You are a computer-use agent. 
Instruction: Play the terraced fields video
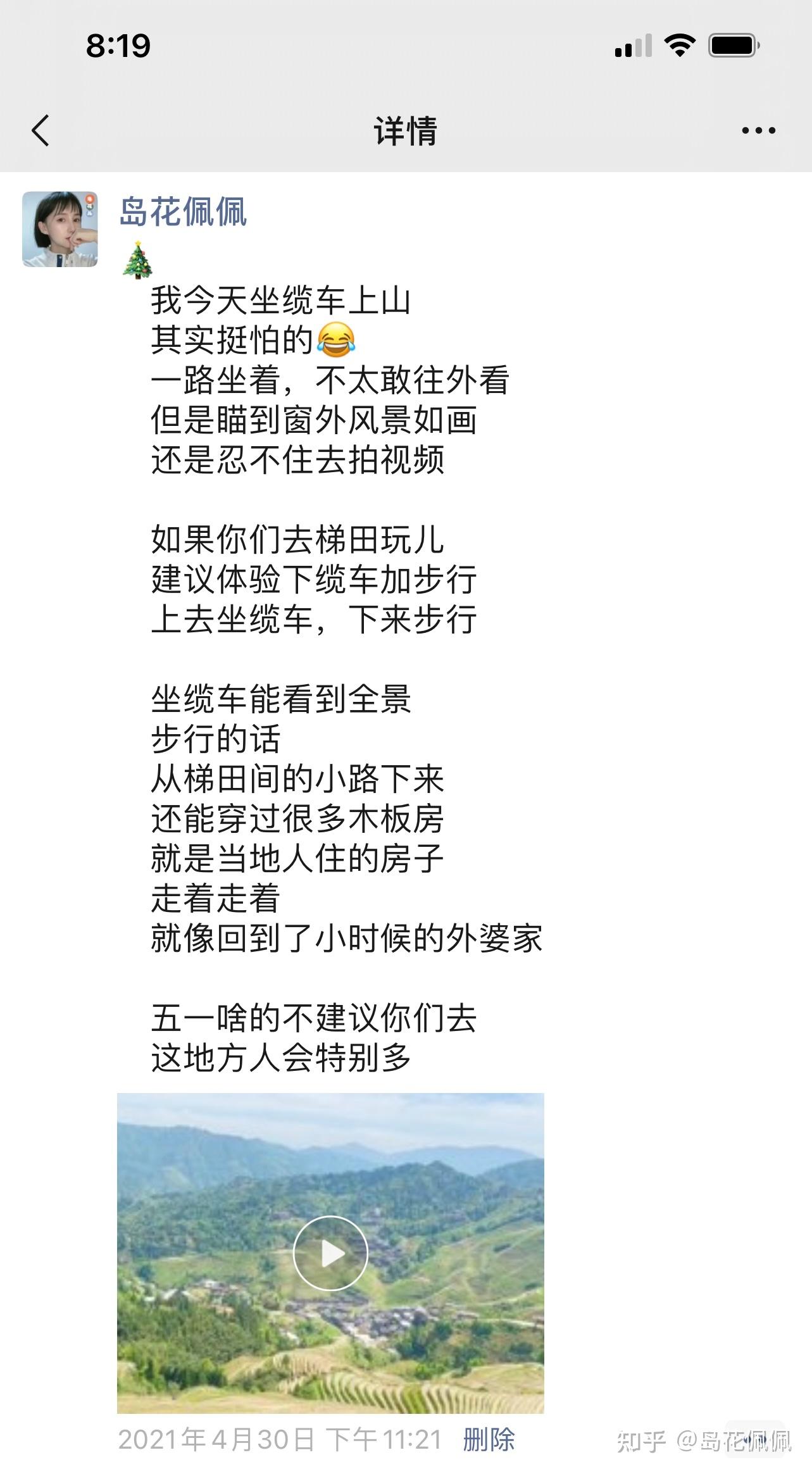tap(330, 1252)
